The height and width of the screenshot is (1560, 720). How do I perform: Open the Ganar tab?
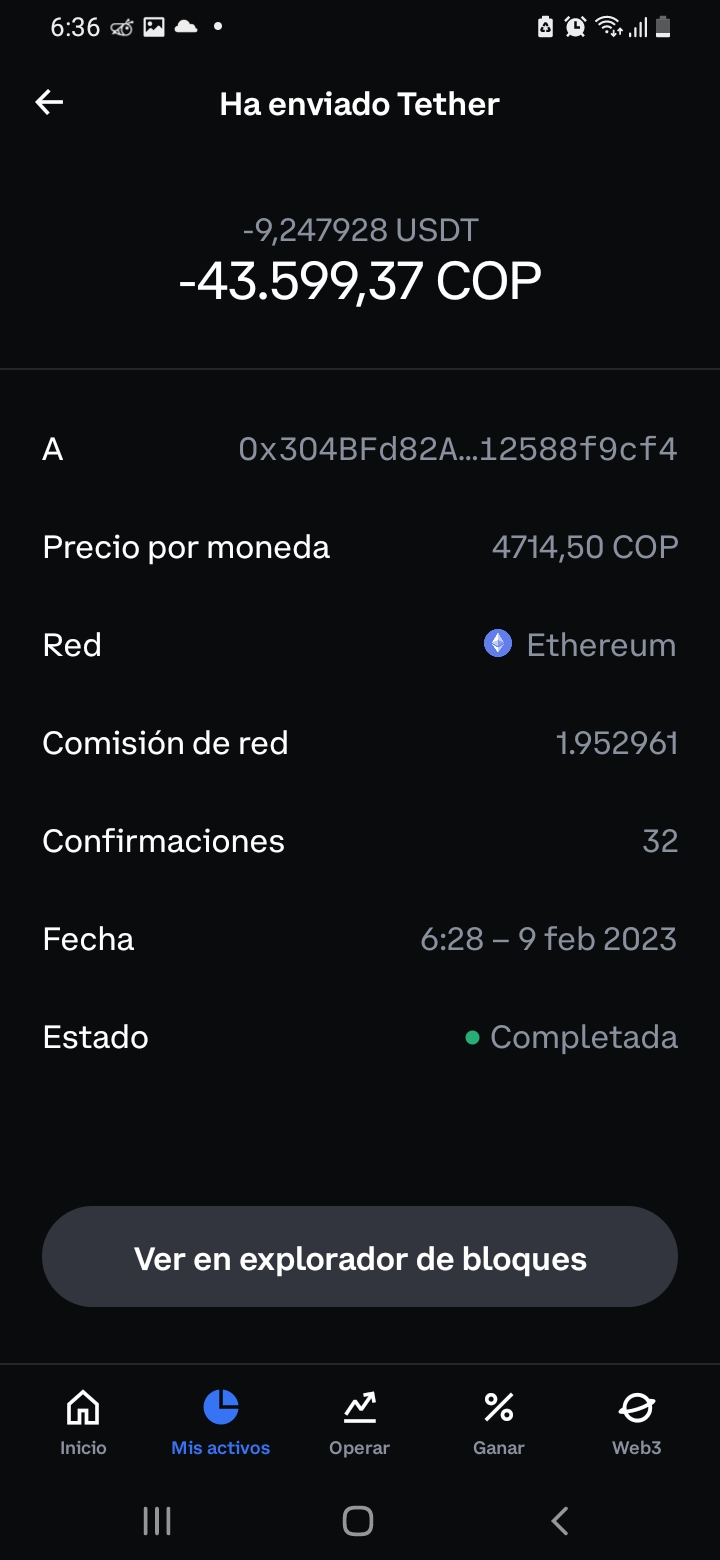(498, 1422)
